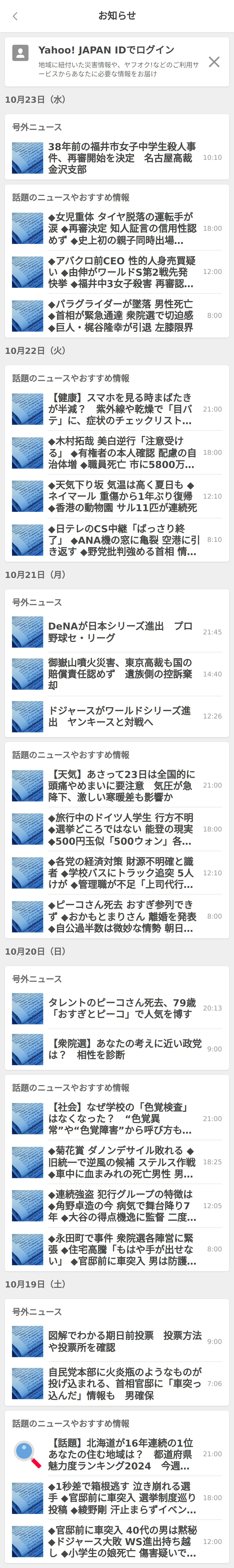Screen dimensions: 234x1568
Task: Open 御嶽山噴火災害 東京高裁 article
Action: (122, 674)
